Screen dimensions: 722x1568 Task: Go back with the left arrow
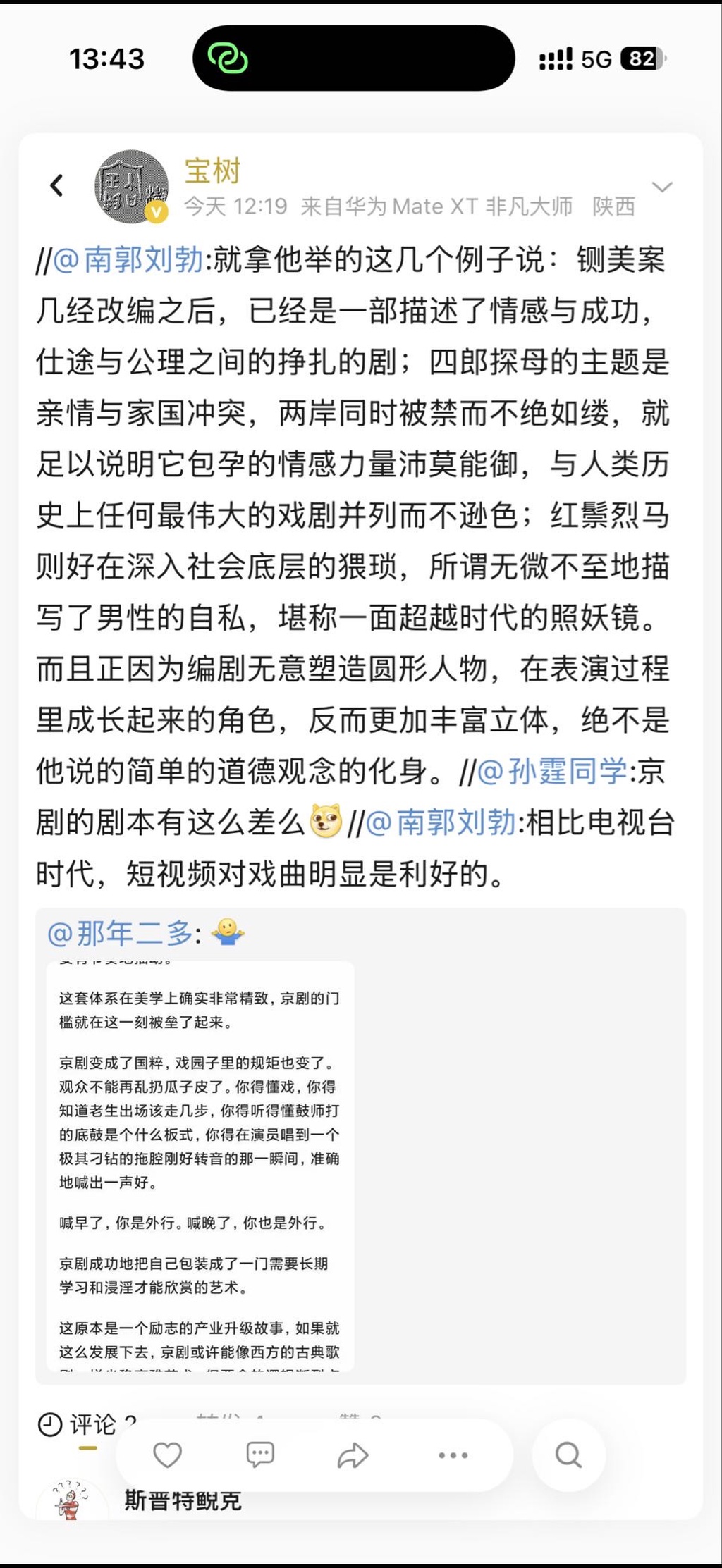(57, 185)
